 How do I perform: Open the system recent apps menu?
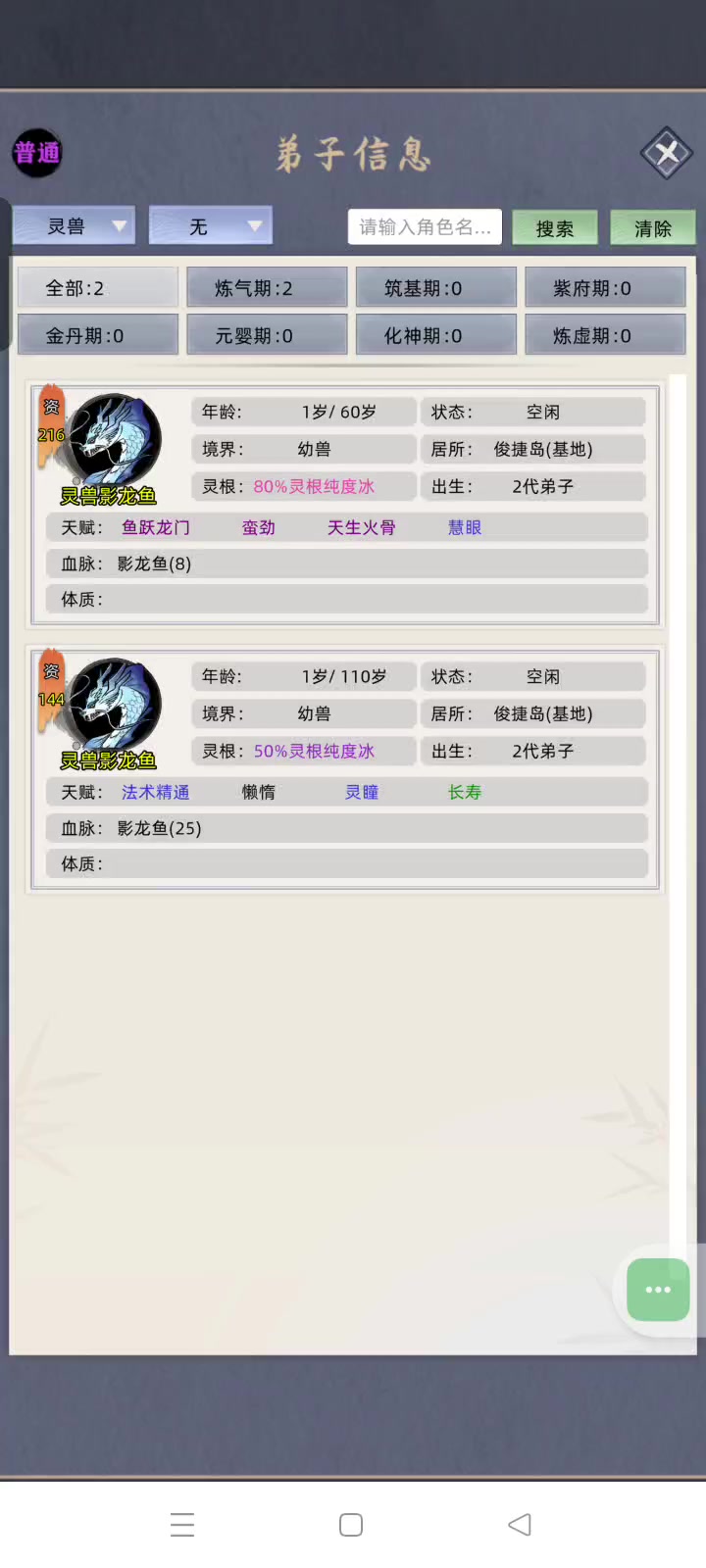[x=182, y=1525]
